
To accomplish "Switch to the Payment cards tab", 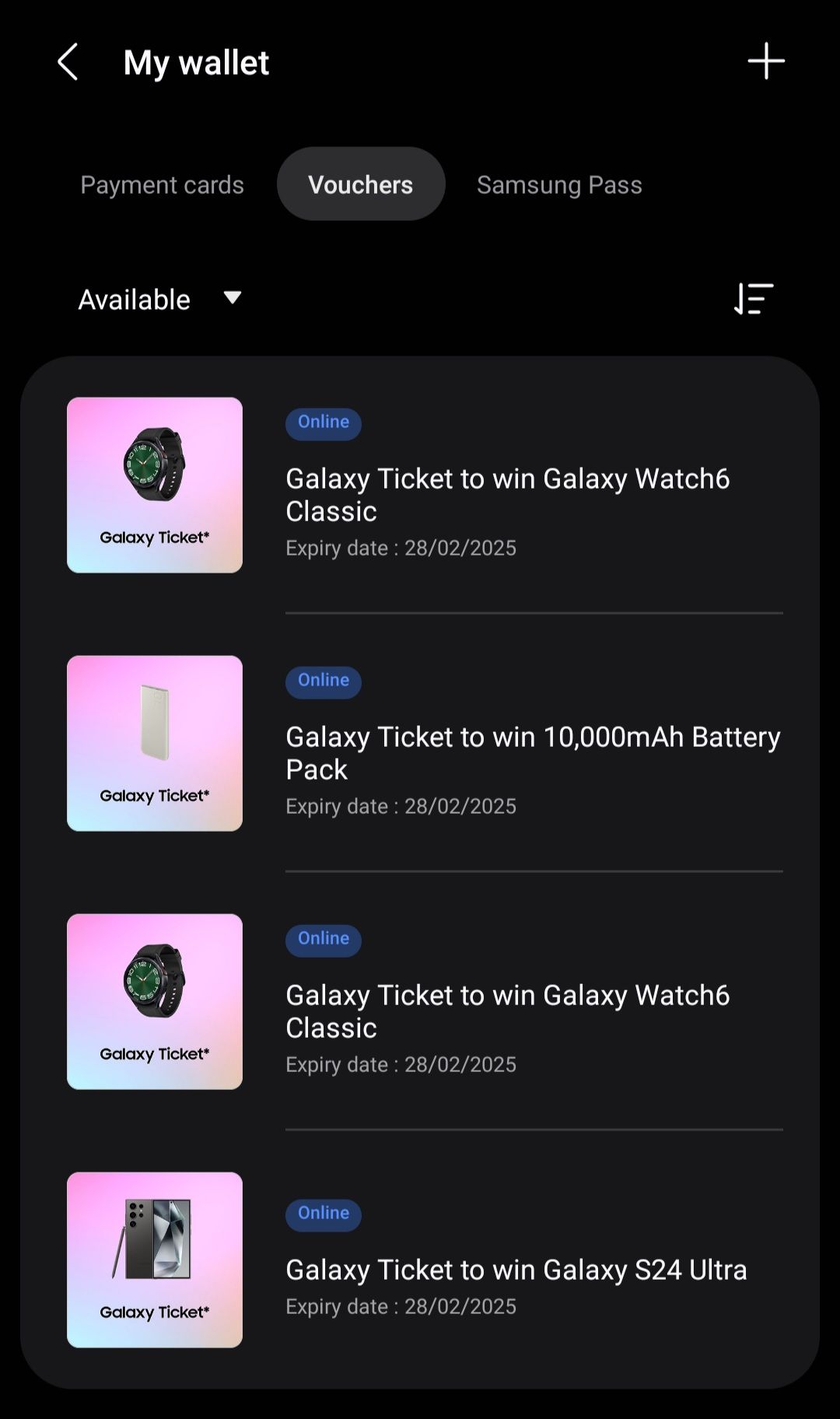I will [x=162, y=184].
